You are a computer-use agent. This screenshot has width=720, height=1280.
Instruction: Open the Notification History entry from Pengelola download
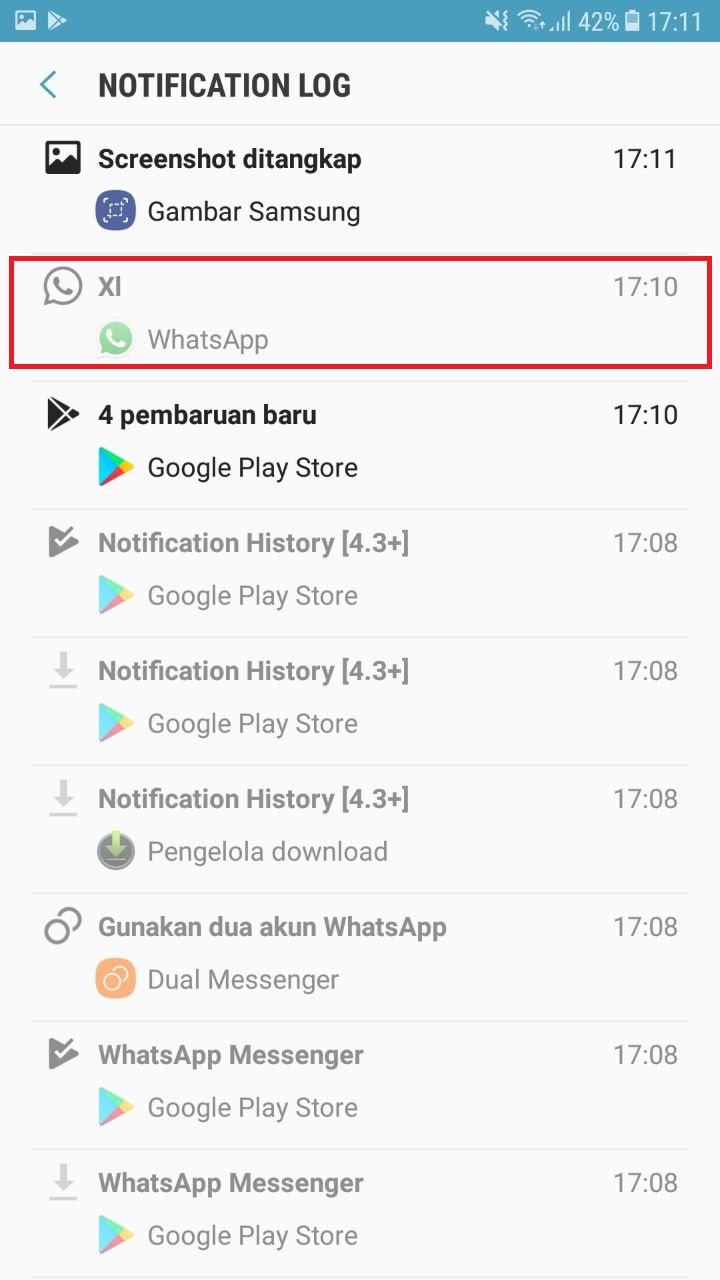point(360,824)
